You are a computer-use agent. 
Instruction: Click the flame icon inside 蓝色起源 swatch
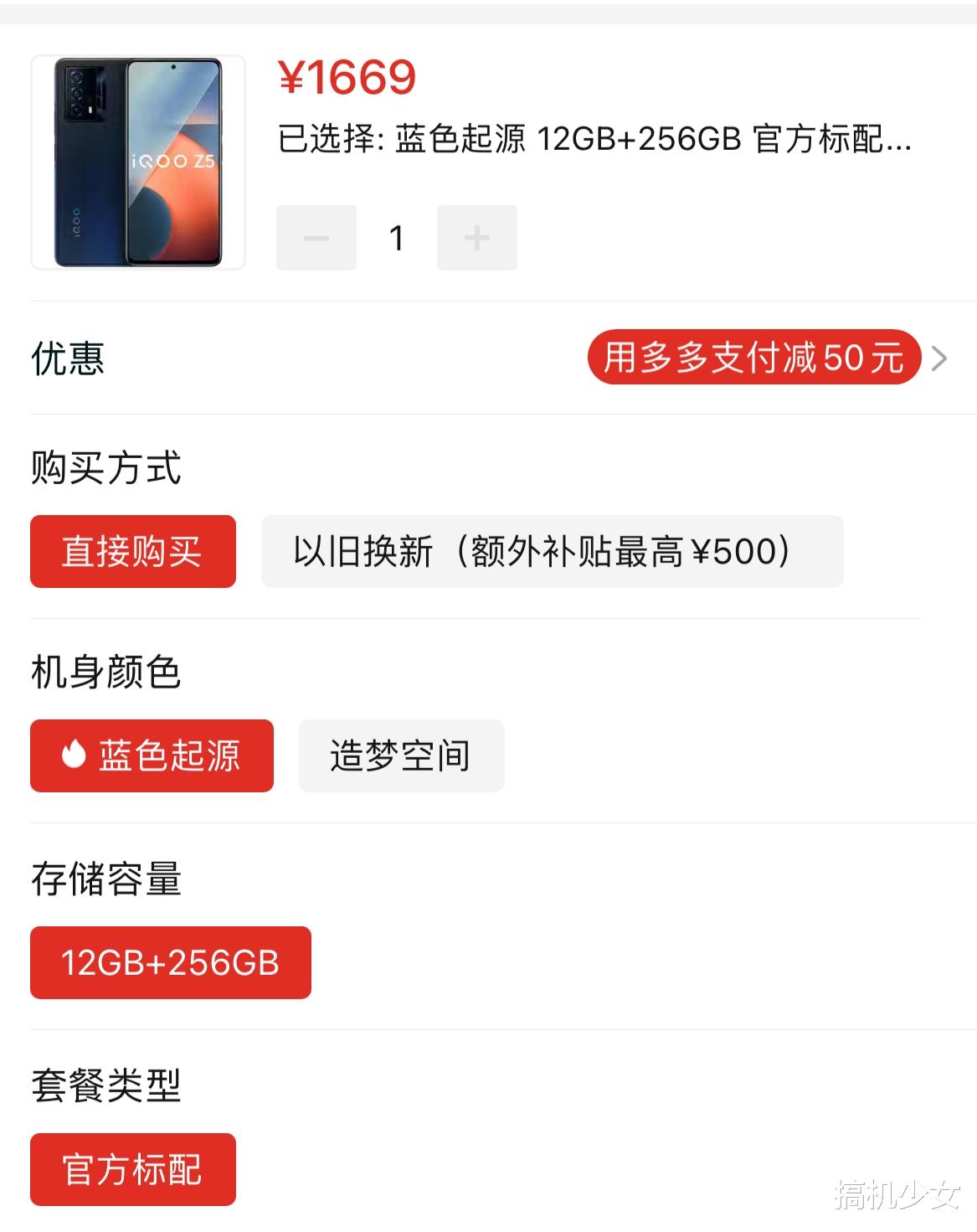[x=75, y=755]
